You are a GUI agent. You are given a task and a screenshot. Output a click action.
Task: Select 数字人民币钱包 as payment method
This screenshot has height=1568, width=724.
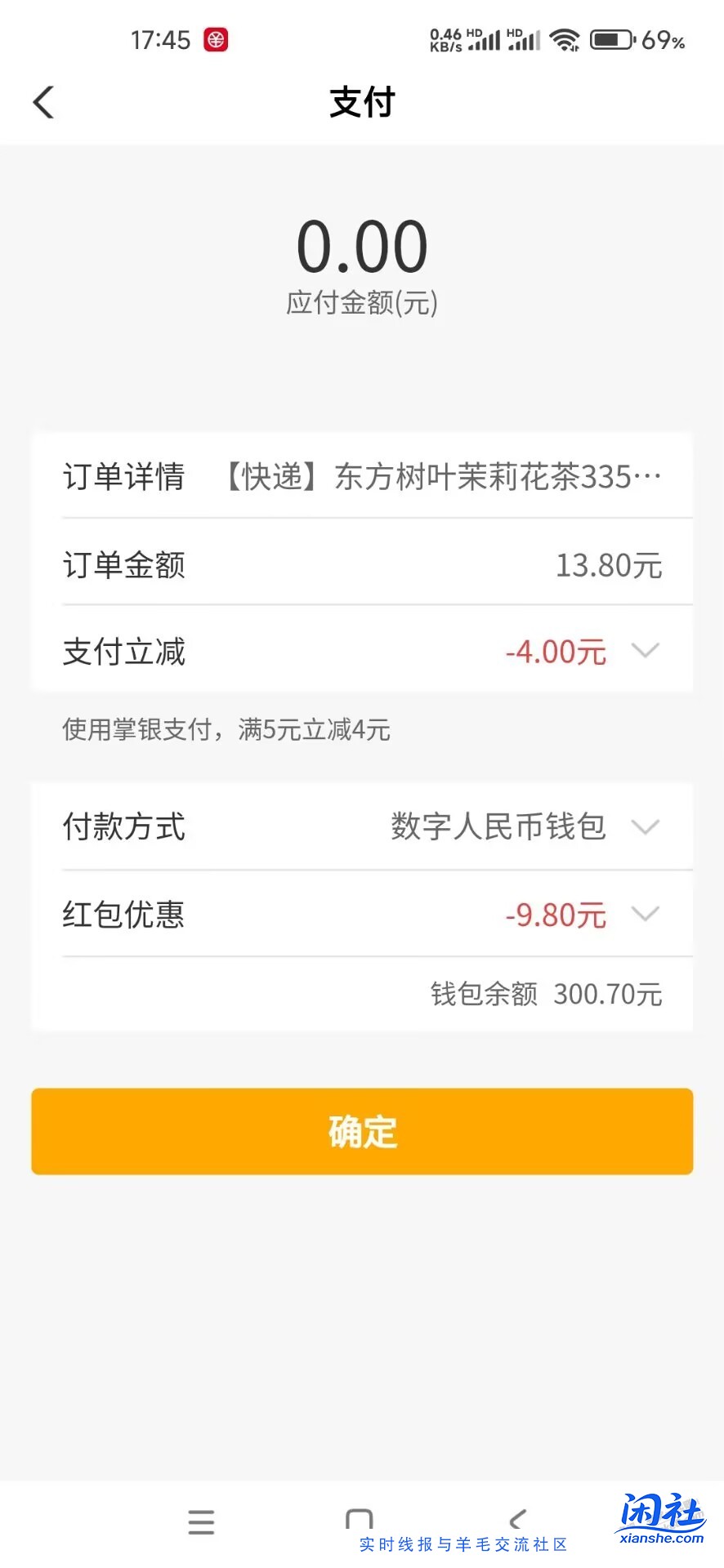(x=498, y=826)
